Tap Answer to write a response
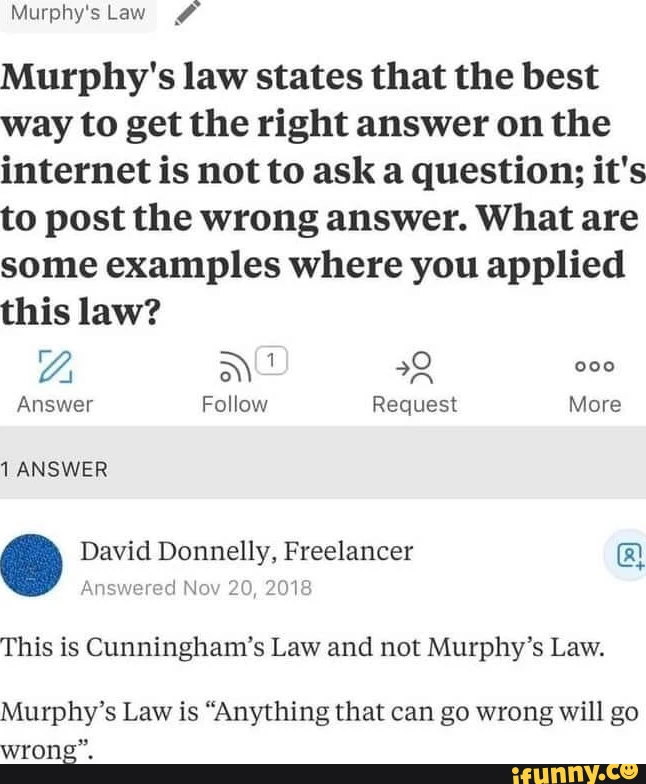 tap(55, 381)
